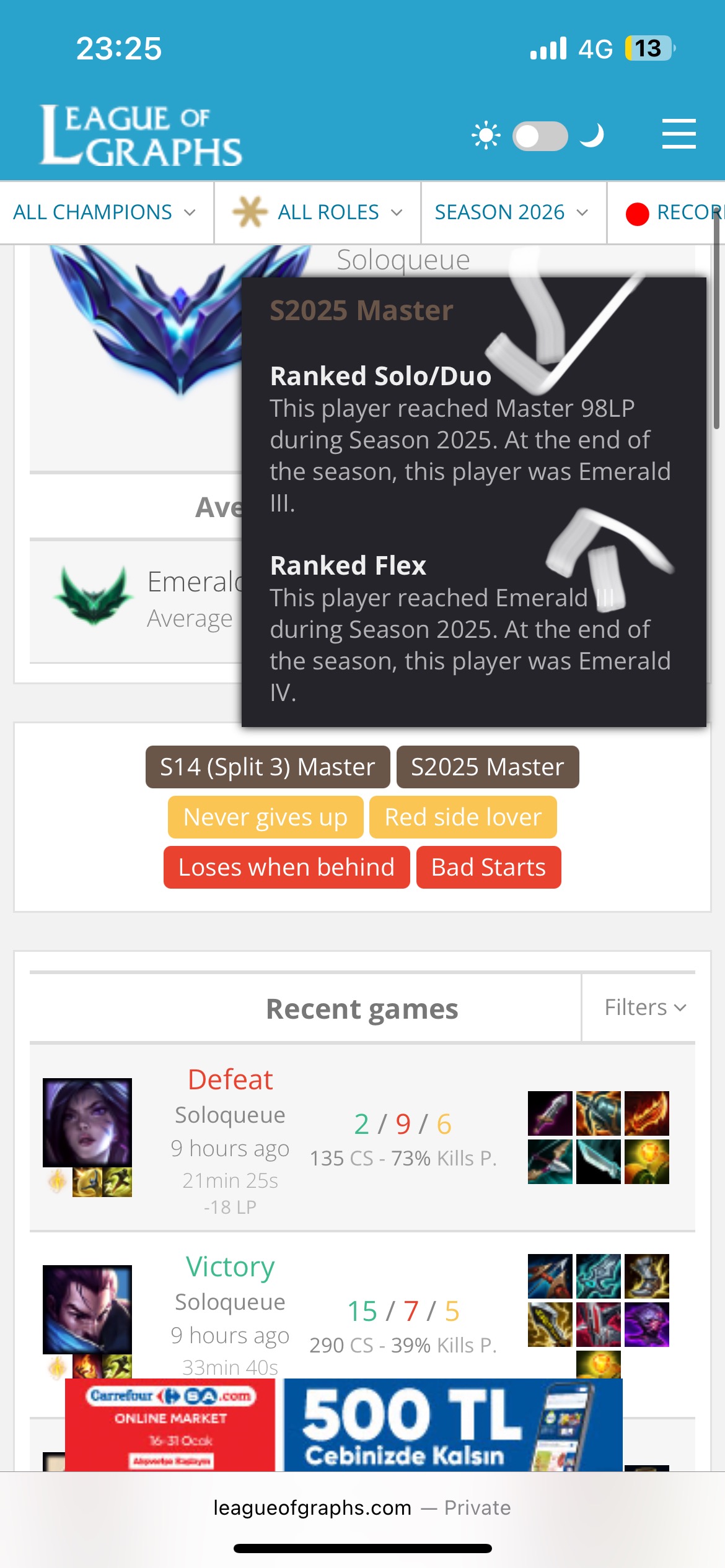Tap the S14 (Split 3) Master tag
This screenshot has height=1568, width=725.
point(268,767)
